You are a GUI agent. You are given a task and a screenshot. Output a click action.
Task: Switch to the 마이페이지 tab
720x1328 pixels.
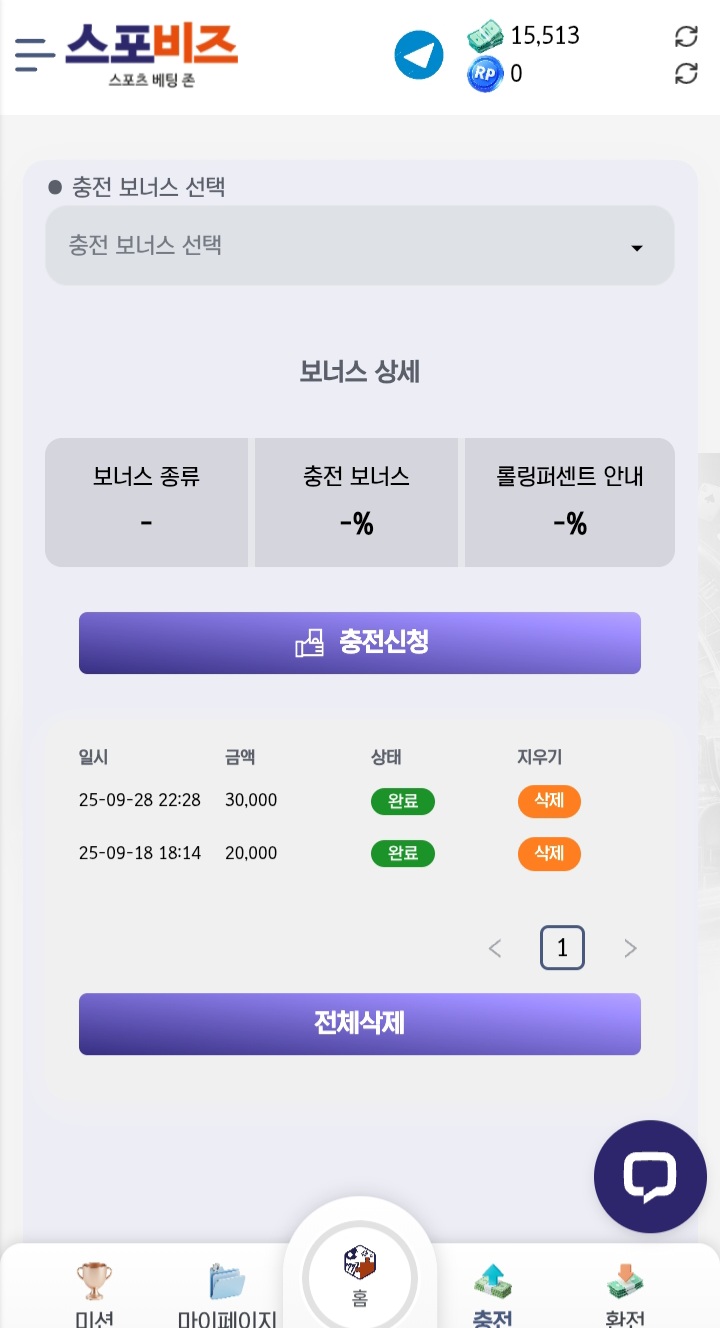point(227,1294)
